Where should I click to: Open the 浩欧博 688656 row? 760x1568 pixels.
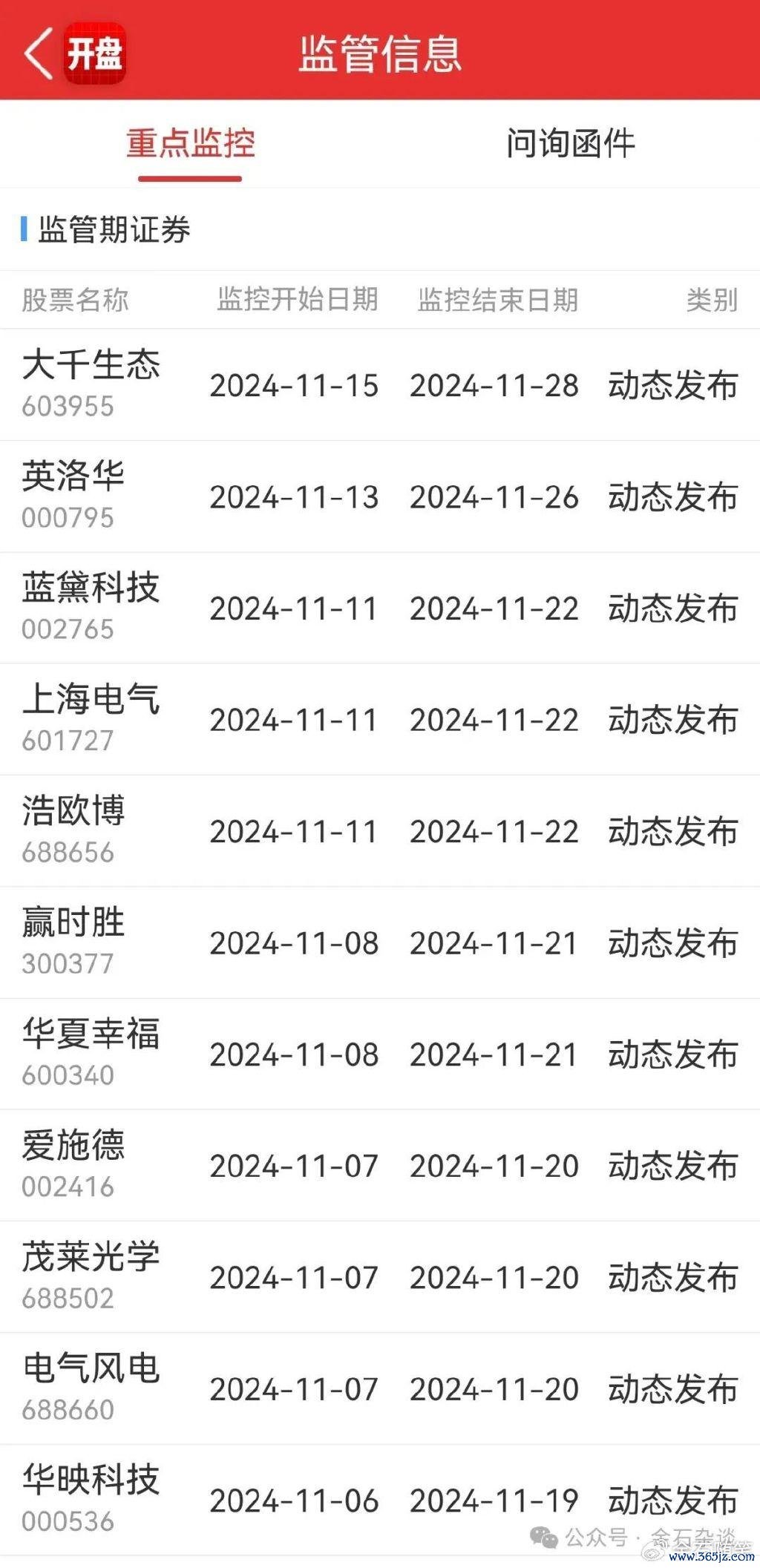point(380,831)
